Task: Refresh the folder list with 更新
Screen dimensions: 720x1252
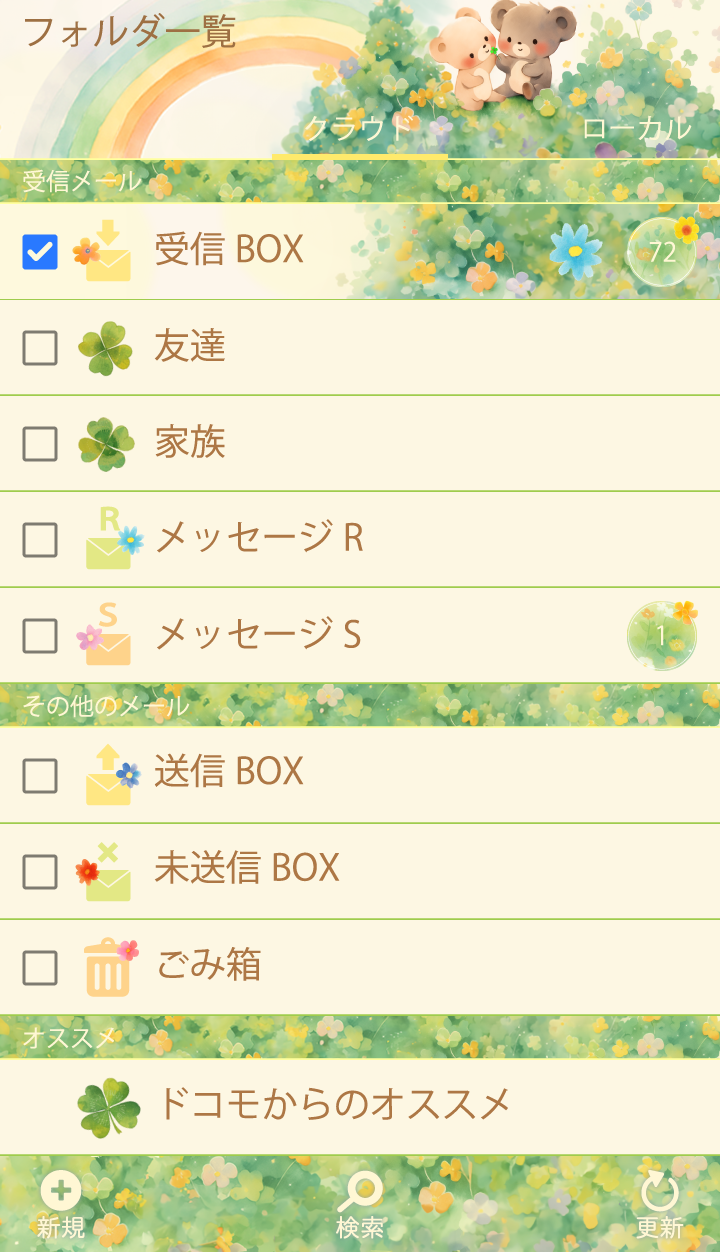Action: 660,1204
